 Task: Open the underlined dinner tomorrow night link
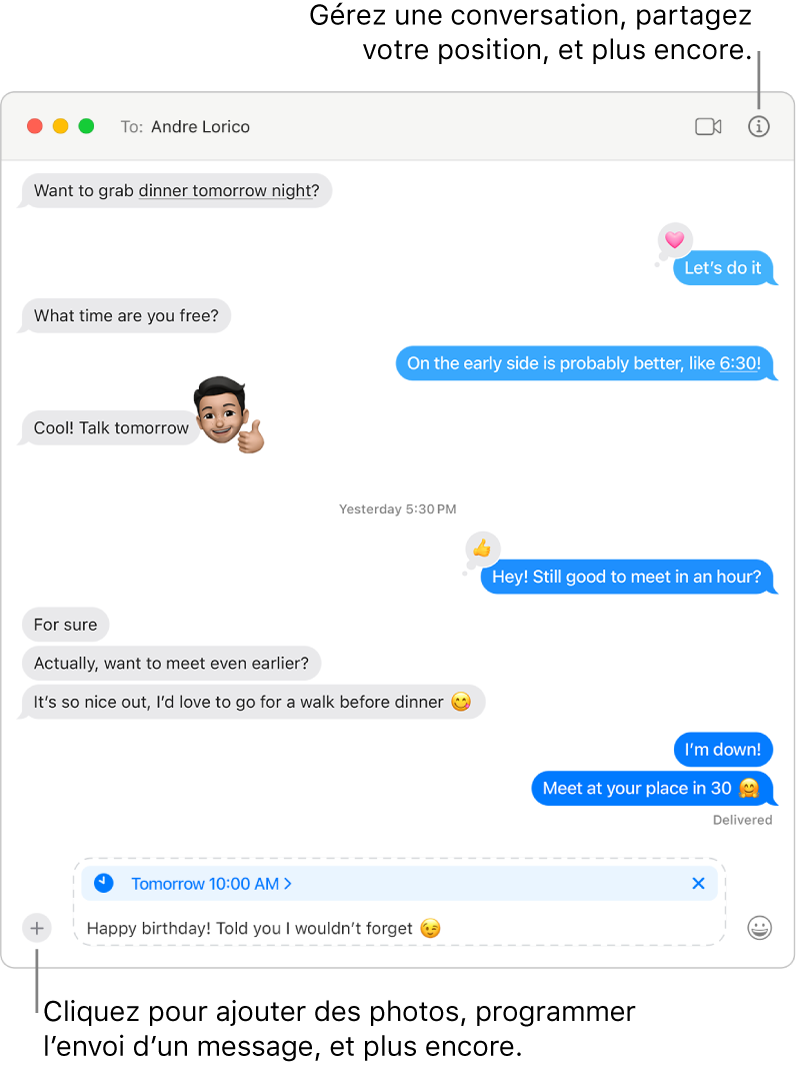pos(225,190)
